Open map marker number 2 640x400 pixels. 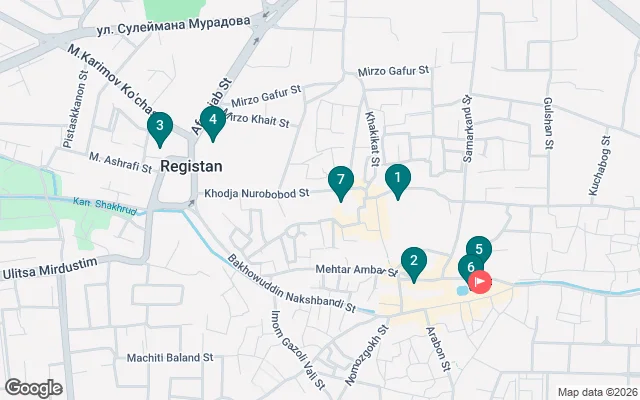point(413,263)
